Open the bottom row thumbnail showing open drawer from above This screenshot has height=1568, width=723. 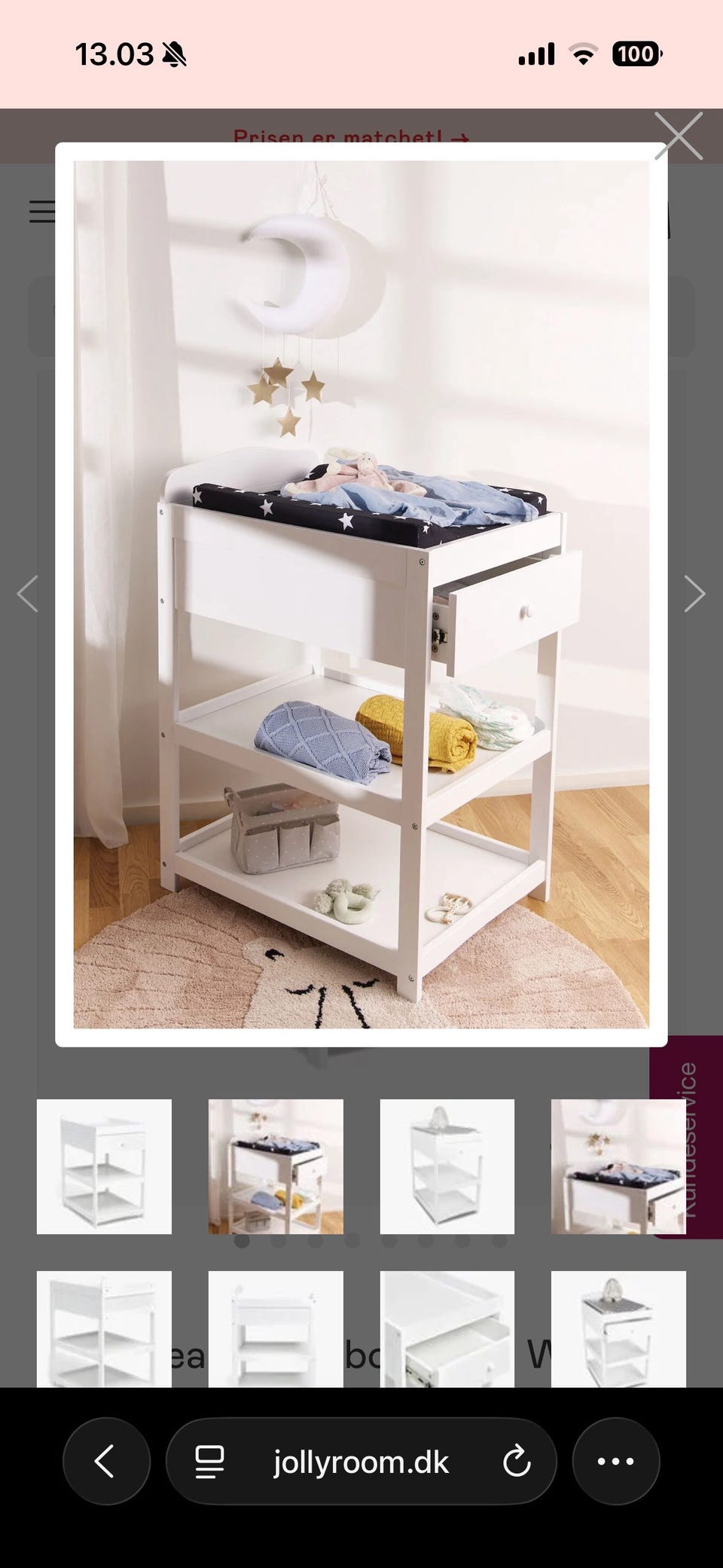447,1329
